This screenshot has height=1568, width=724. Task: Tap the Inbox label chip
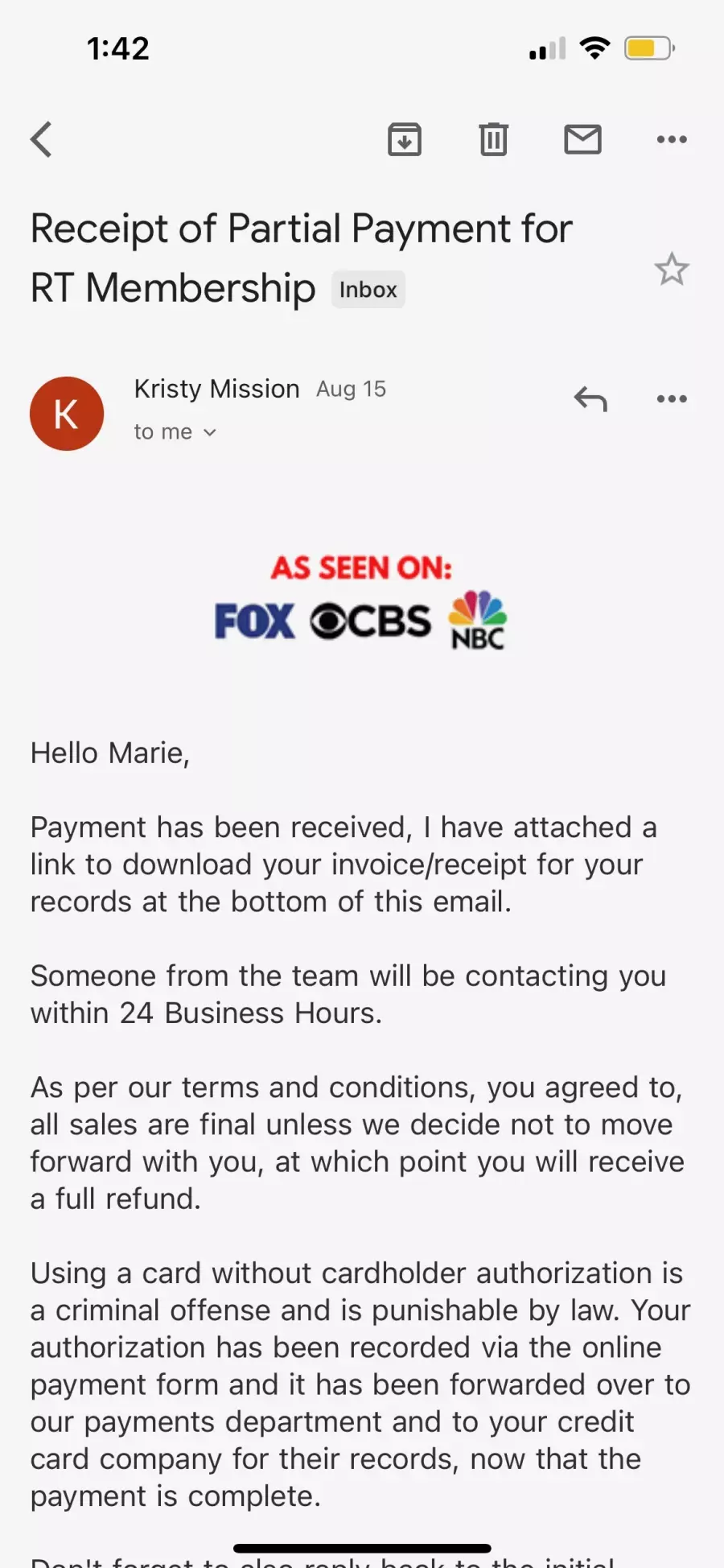tap(368, 290)
